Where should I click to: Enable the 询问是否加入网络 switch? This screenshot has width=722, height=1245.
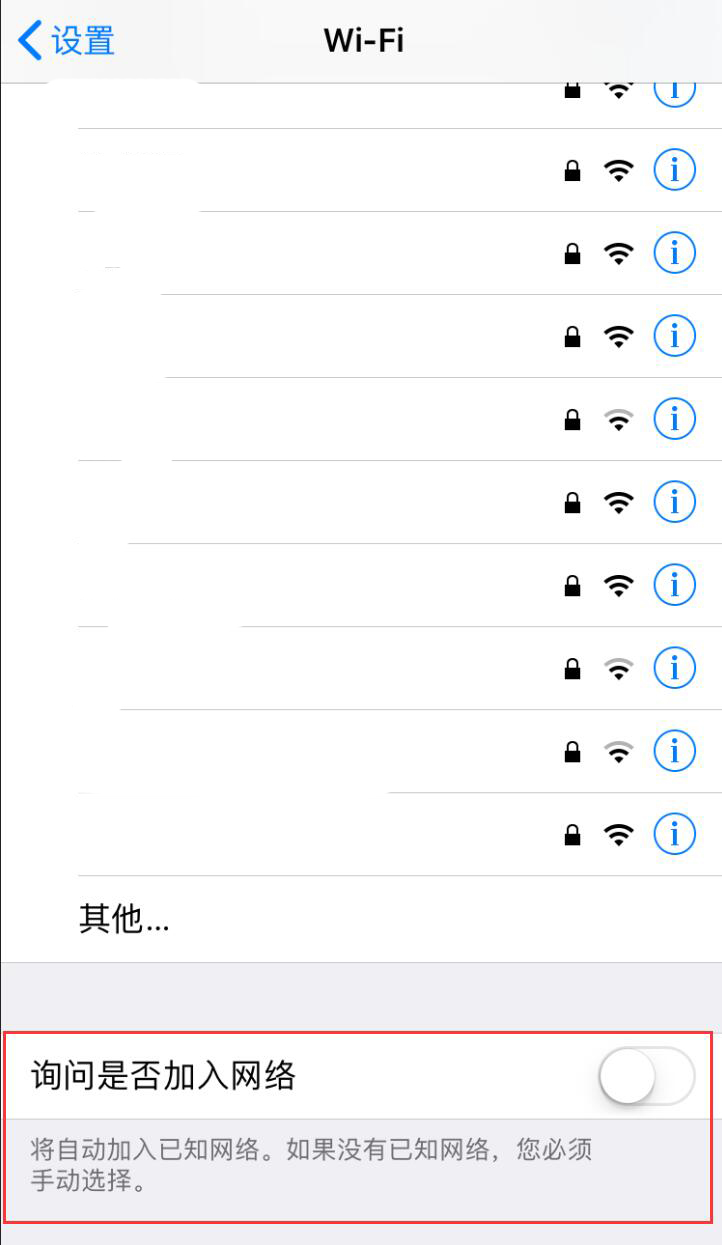(643, 1077)
